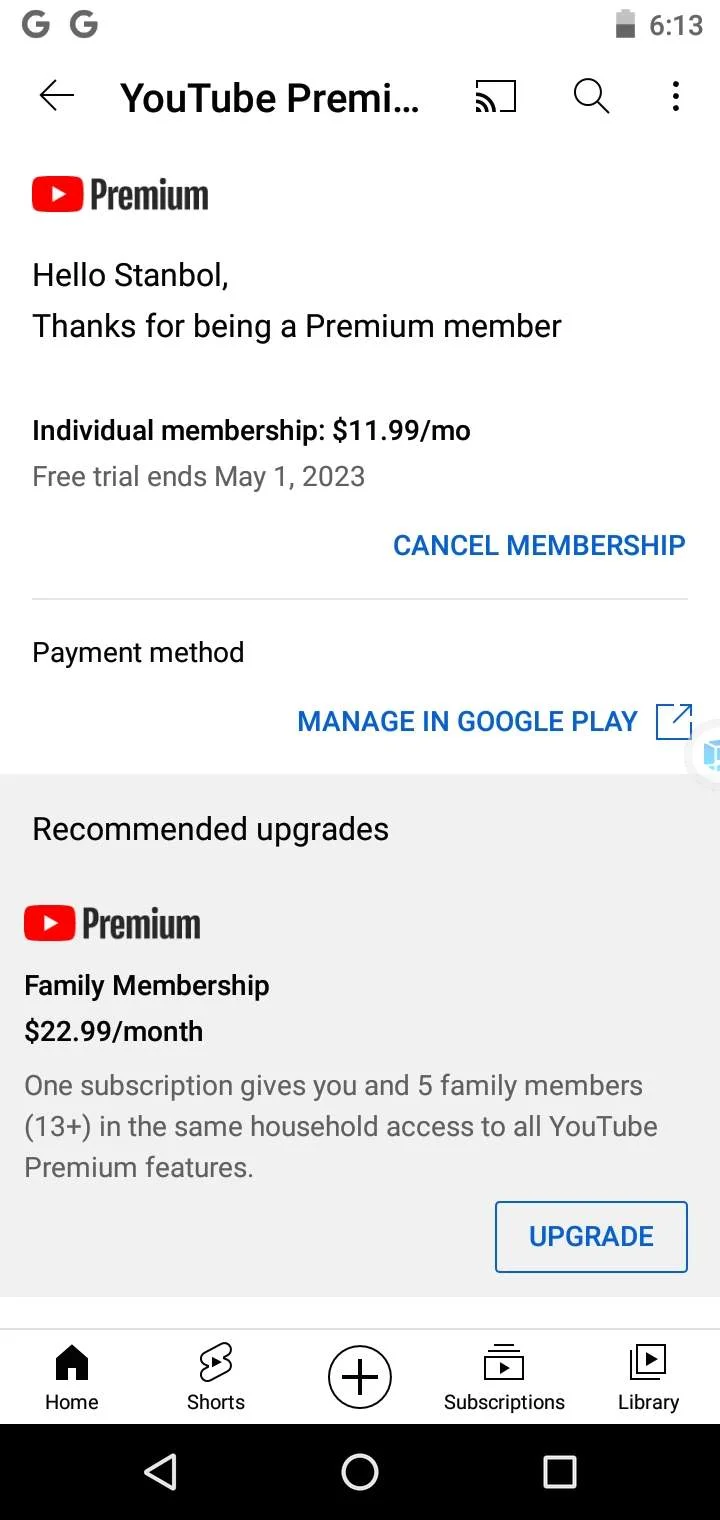720x1520 pixels.
Task: Tap the system home button
Action: (x=360, y=1472)
